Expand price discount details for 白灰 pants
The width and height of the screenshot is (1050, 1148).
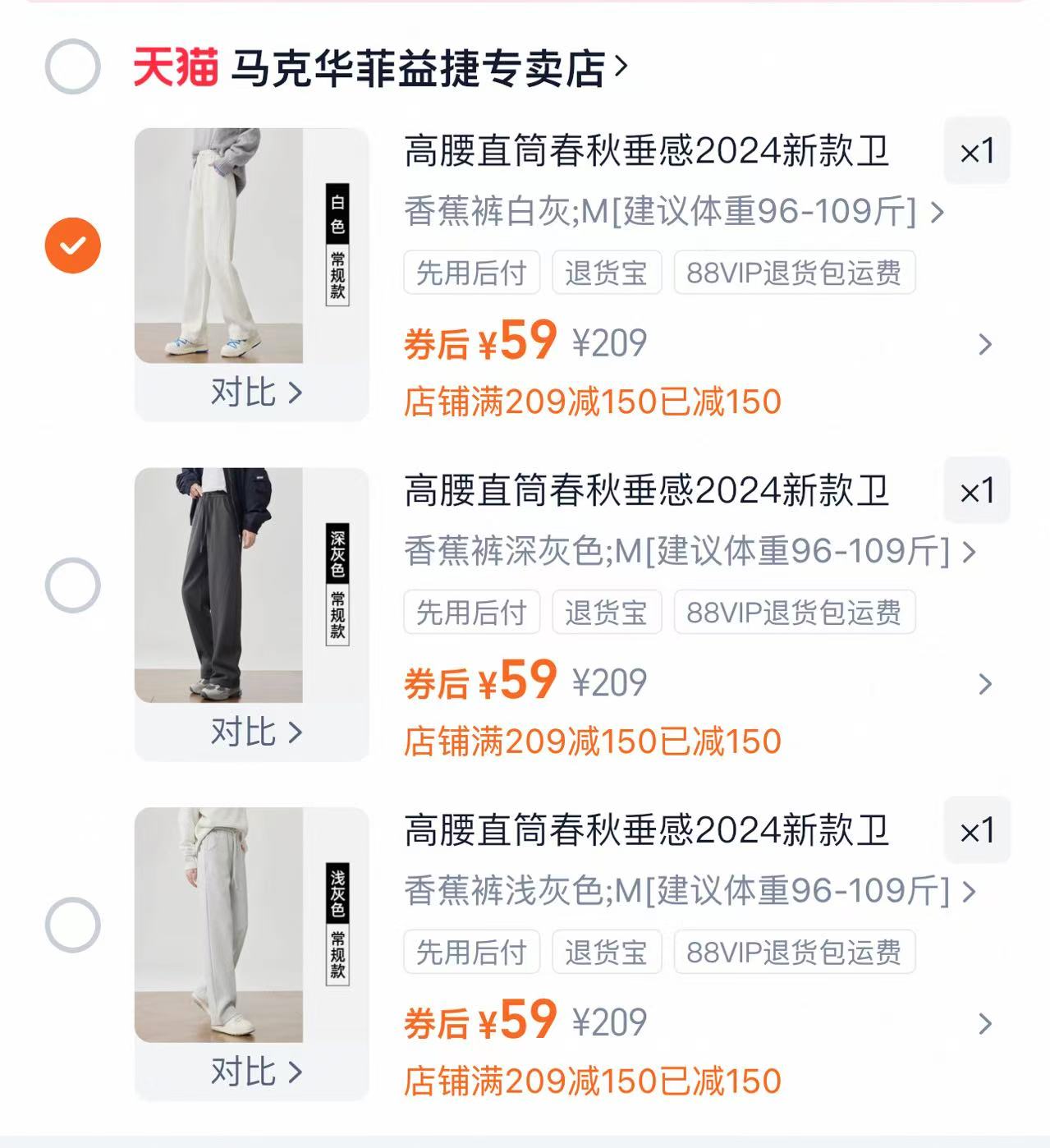tap(985, 344)
